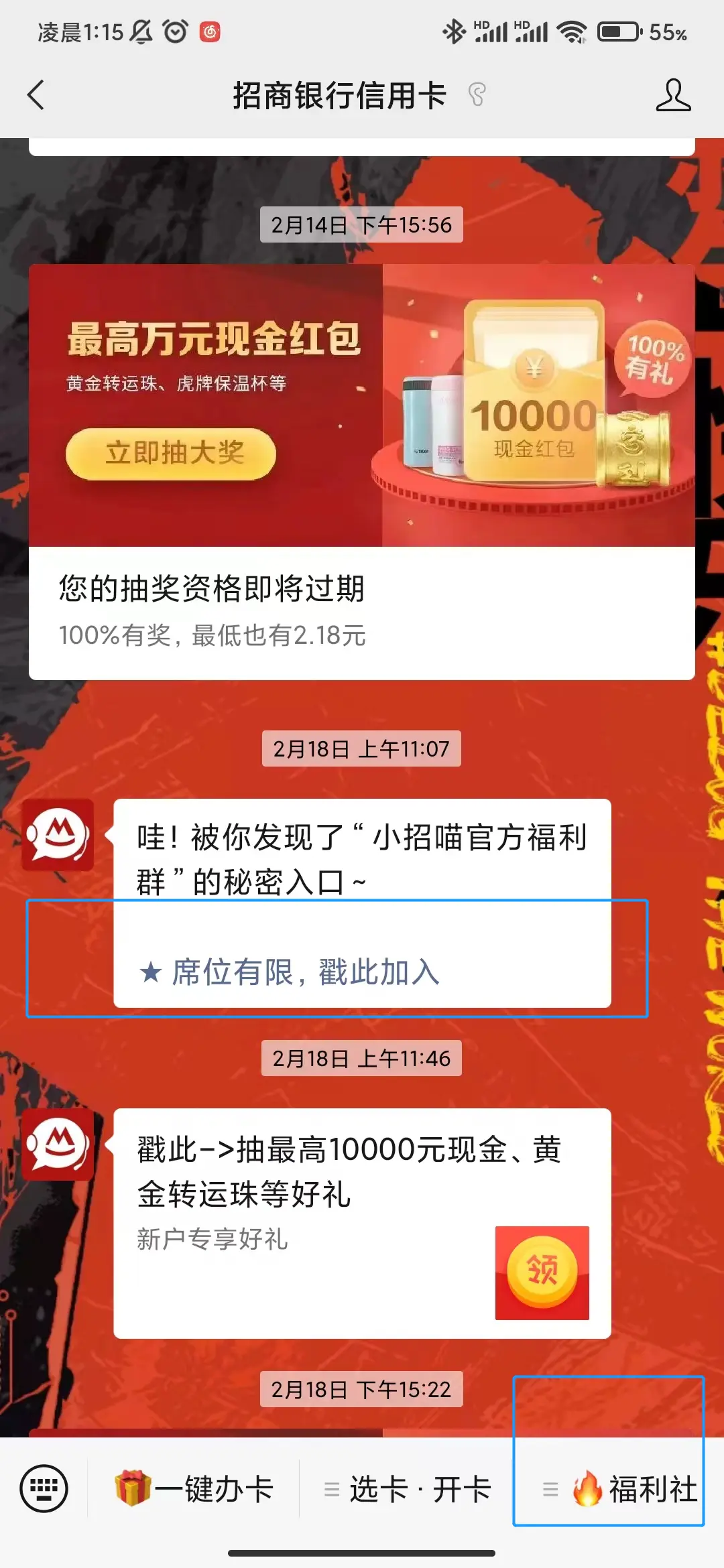Screen dimensions: 724x1568
Task: Expand the 福利社 menu
Action: 620,1489
